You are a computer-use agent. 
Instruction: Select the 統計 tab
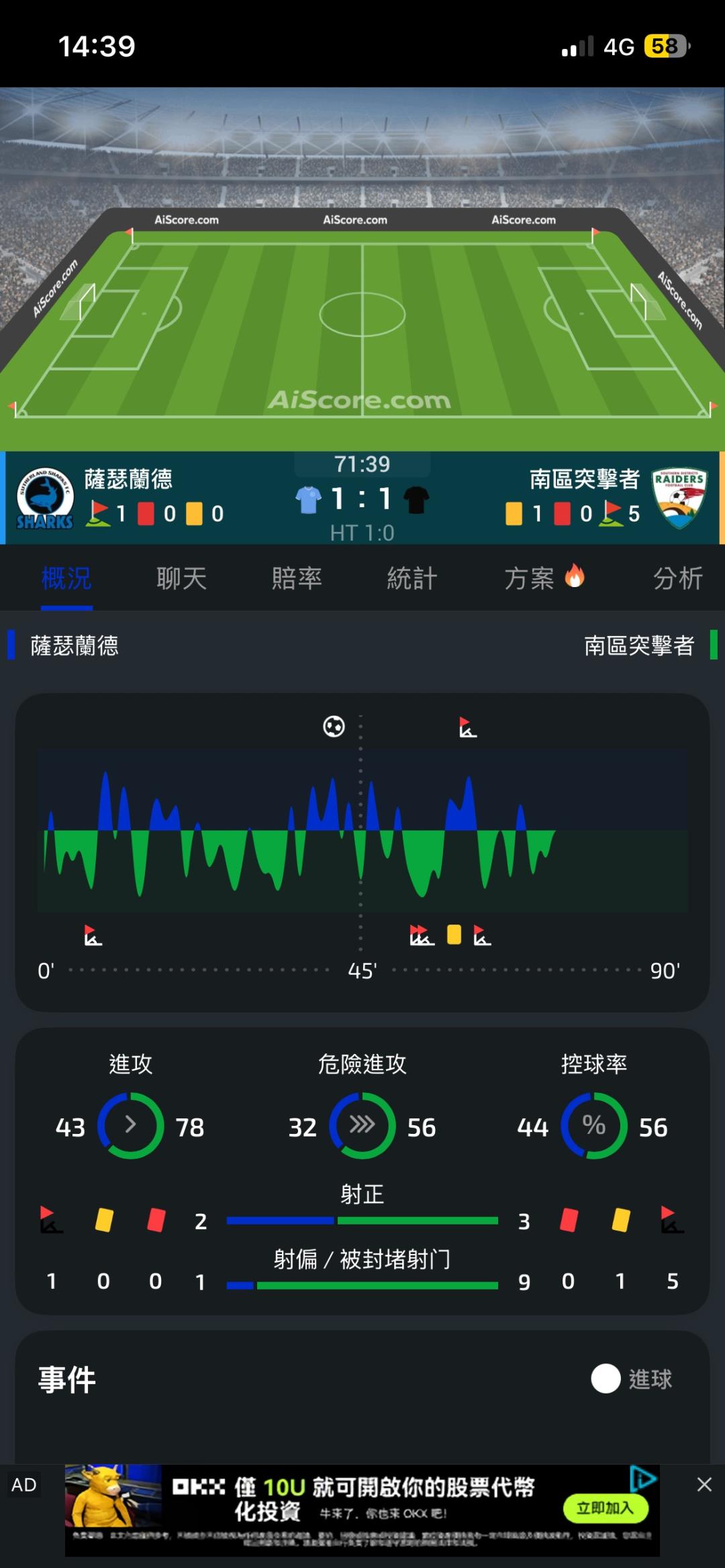coord(412,578)
